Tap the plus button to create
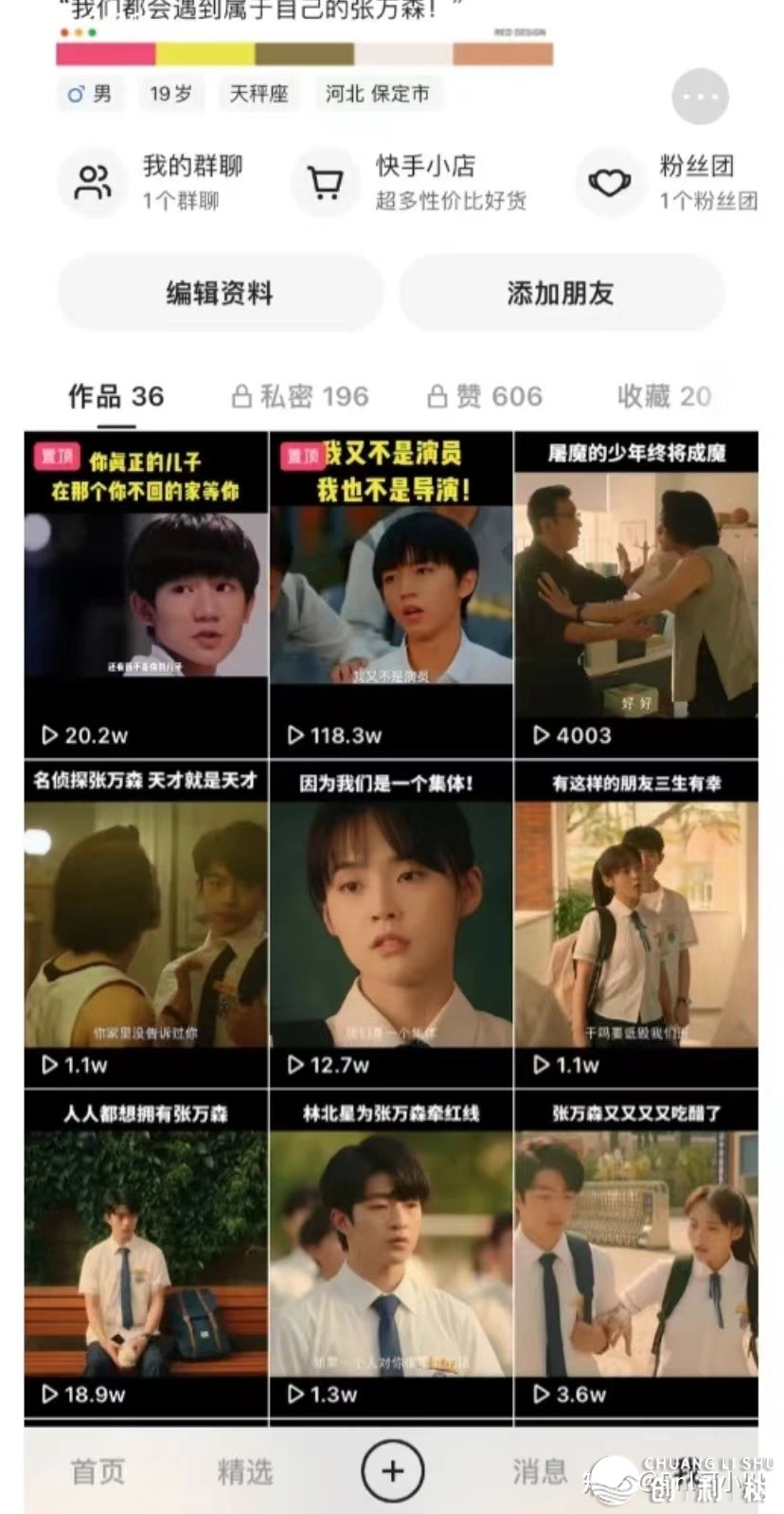Image resolution: width=784 pixels, height=1514 pixels. coord(391,1470)
